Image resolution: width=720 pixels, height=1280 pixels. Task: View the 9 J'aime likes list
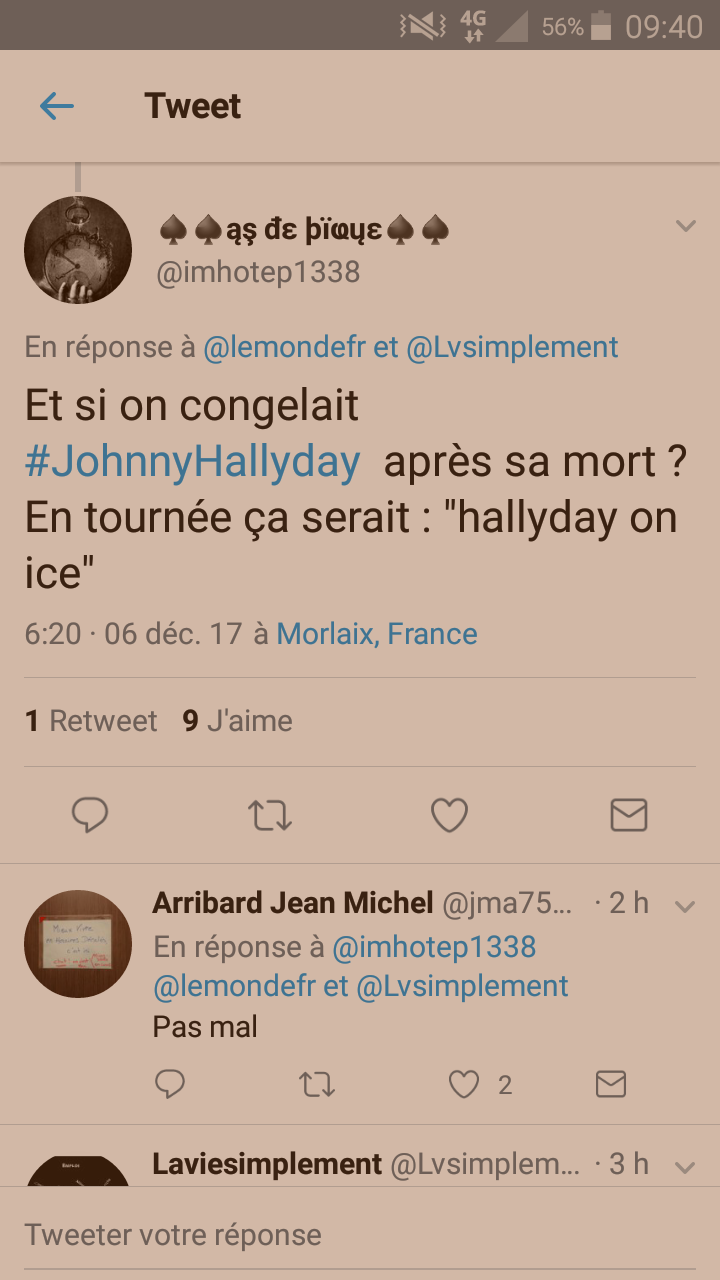pyautogui.click(x=238, y=721)
